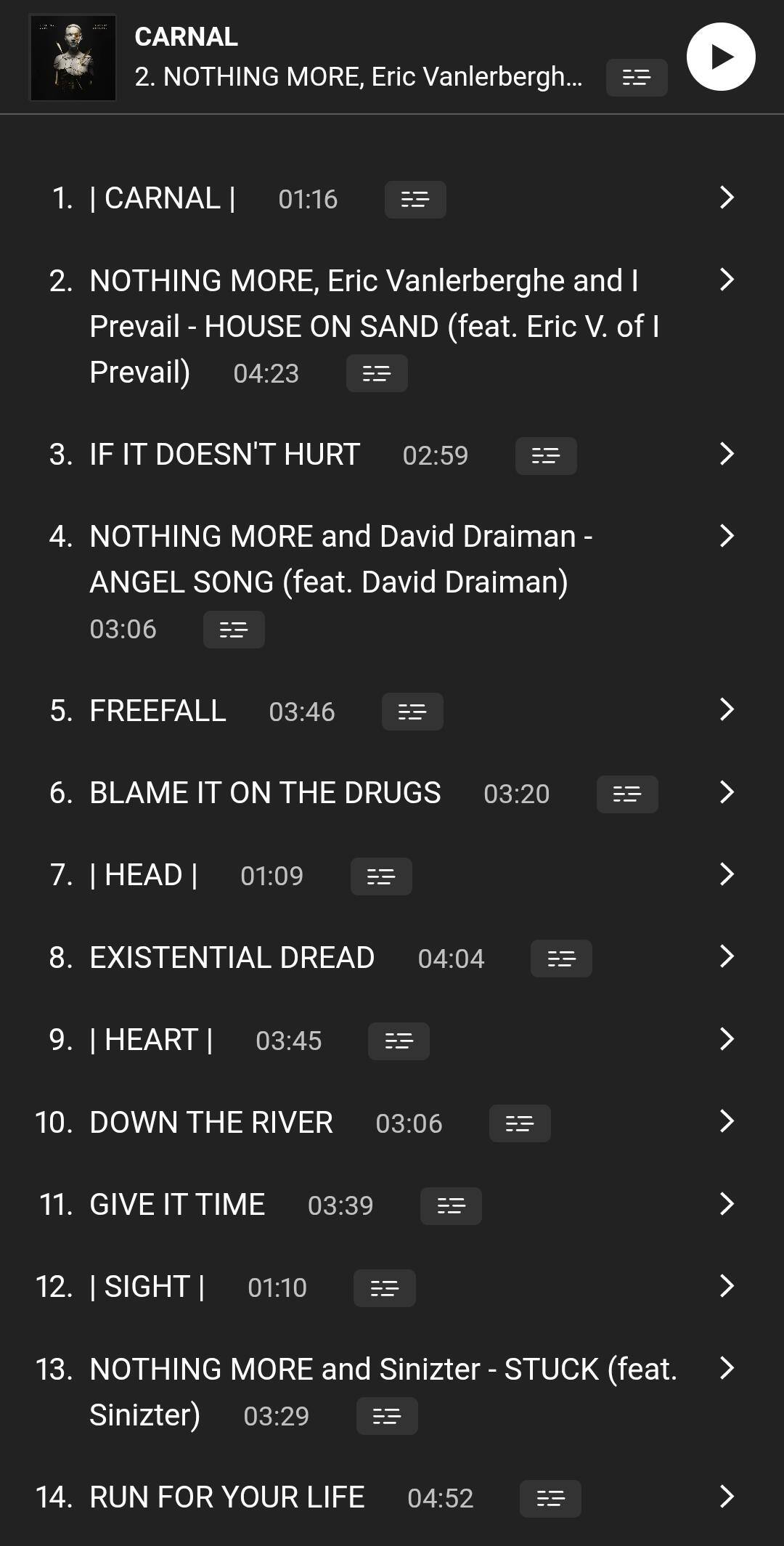Image resolution: width=784 pixels, height=1546 pixels.
Task: Tap the chevron for | SIGHT |
Action: 727,1286
